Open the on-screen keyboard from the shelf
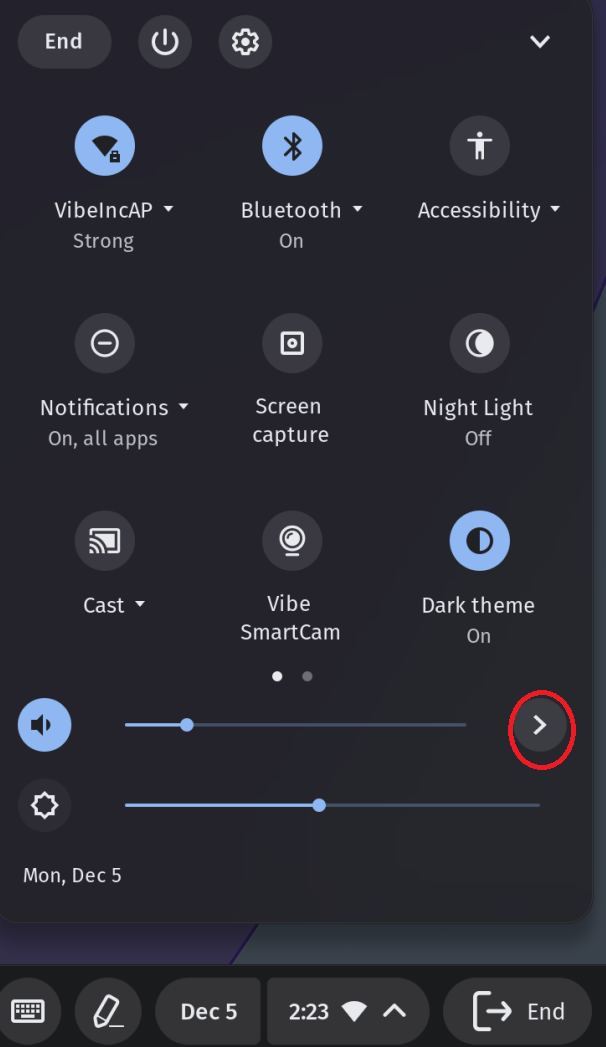Image resolution: width=606 pixels, height=1047 pixels. [28, 1011]
